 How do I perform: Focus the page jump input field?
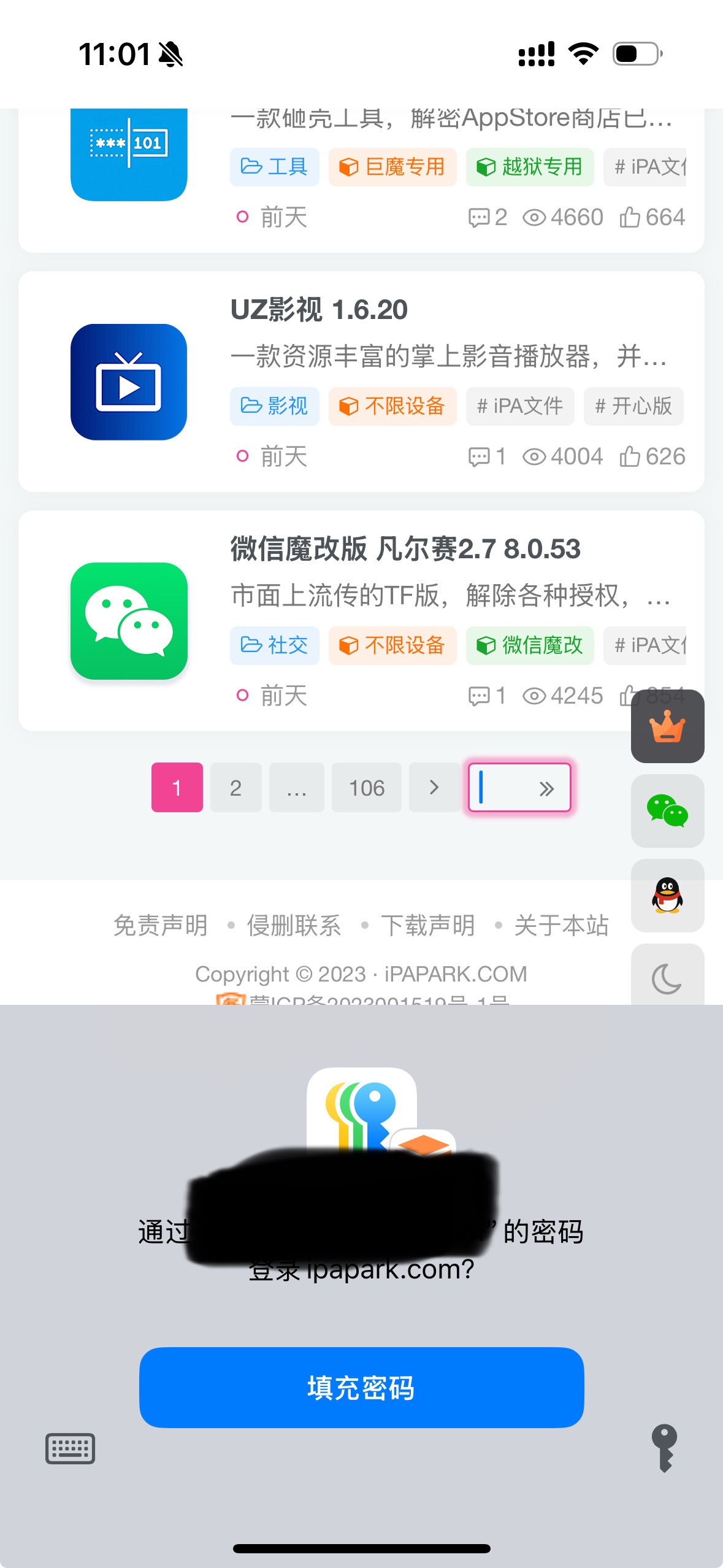(500, 788)
